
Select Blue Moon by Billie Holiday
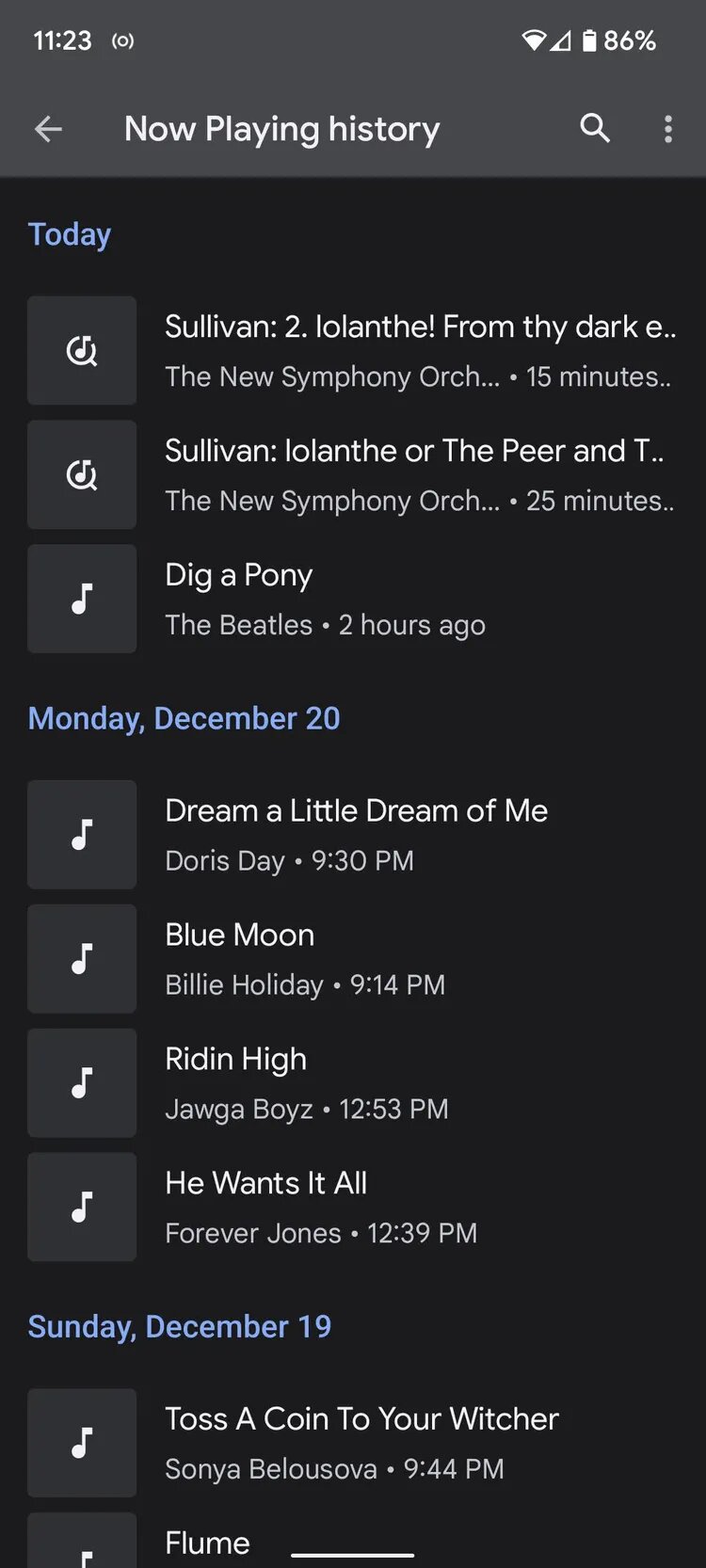353,959
